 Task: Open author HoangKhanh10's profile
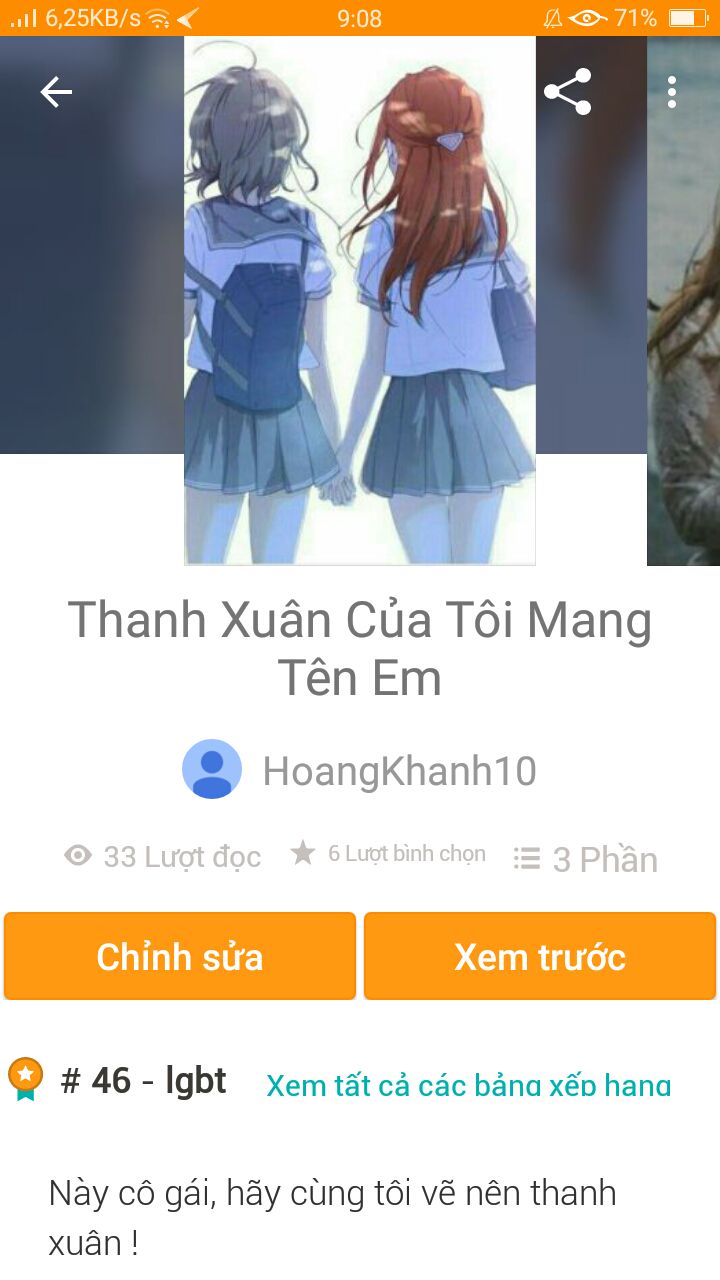[398, 771]
